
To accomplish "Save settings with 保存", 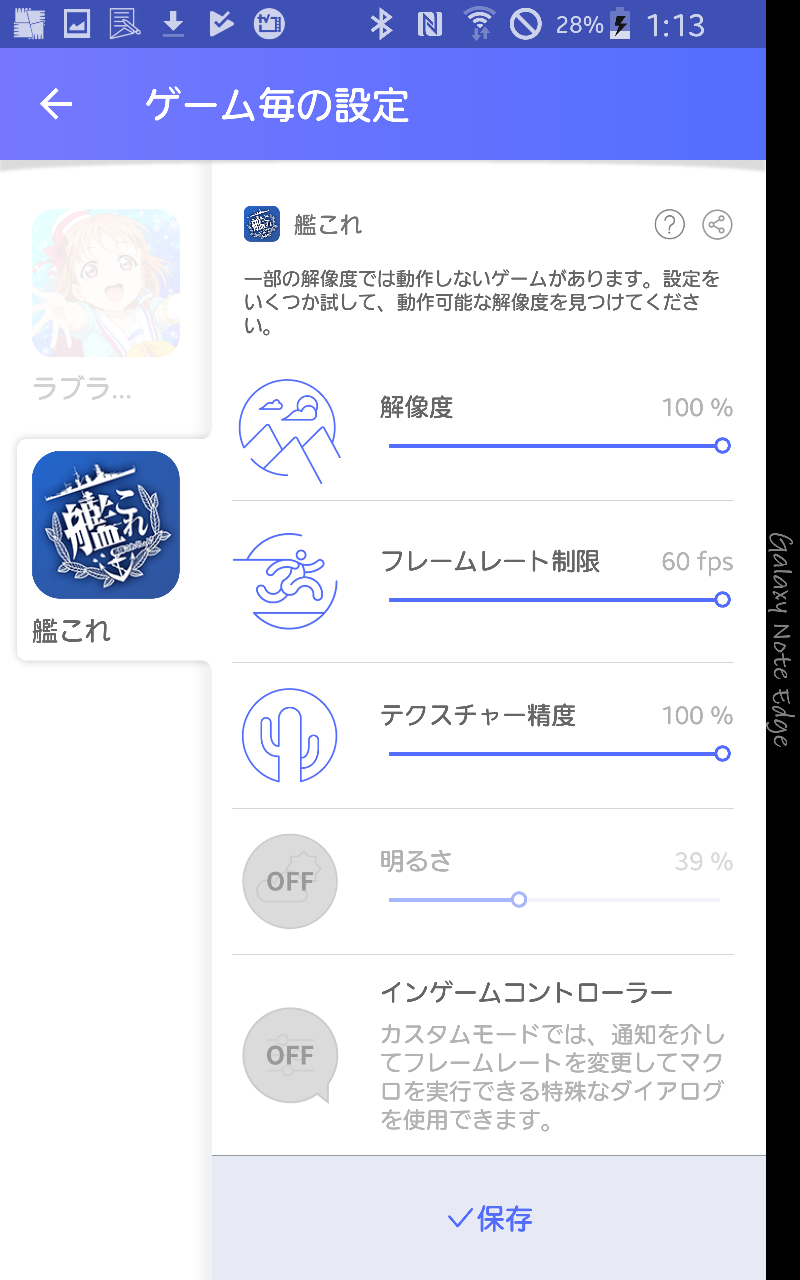I will click(489, 1218).
